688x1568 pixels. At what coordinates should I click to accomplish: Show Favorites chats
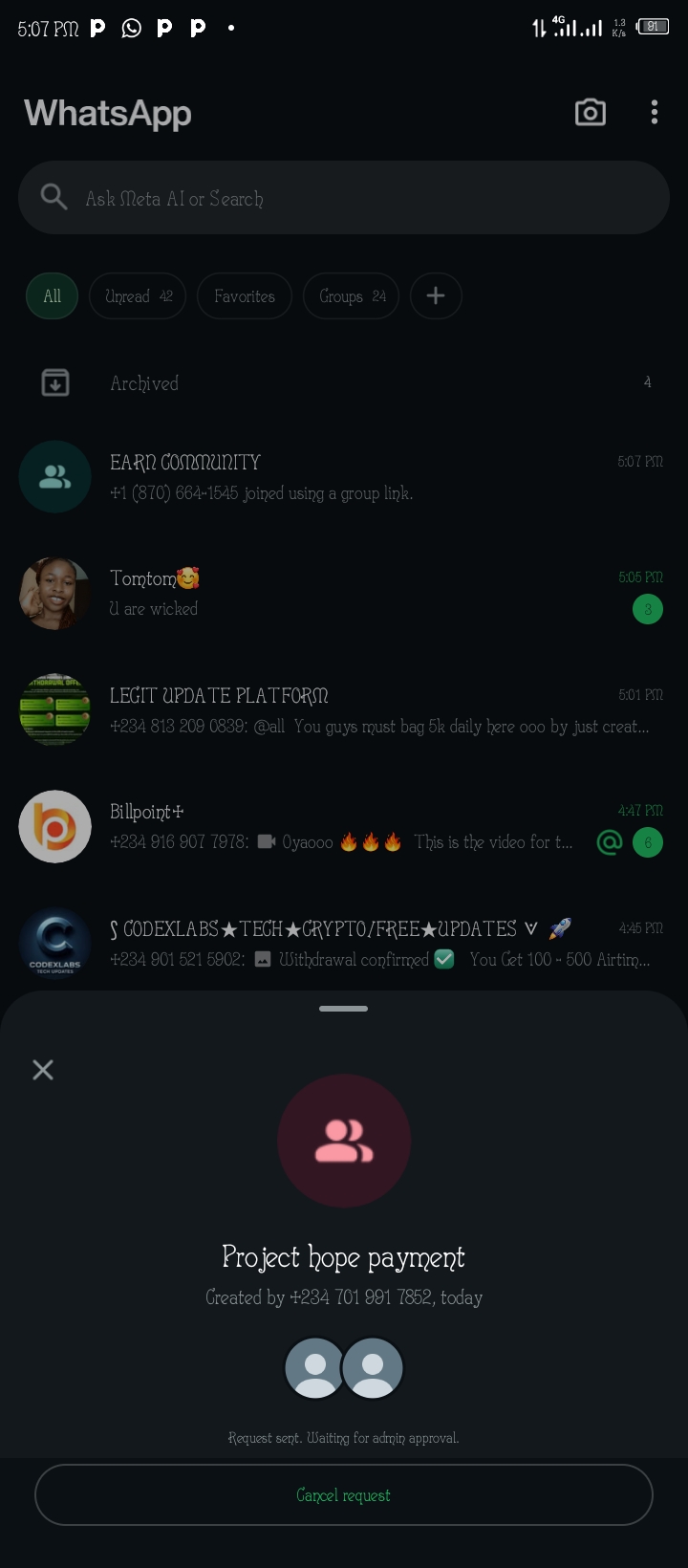tap(245, 296)
